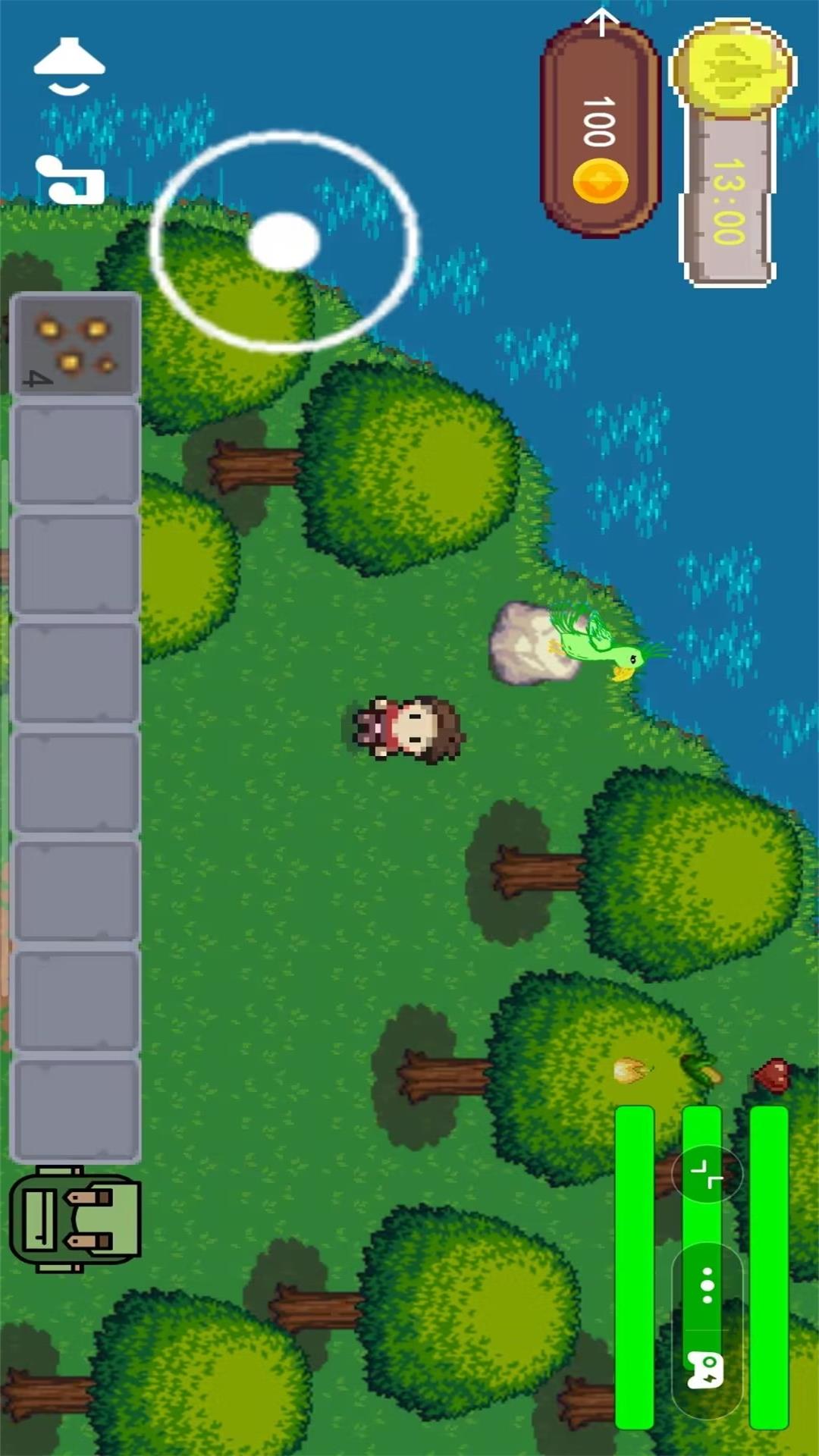Open the three-dot overlay menu
Viewport: 819px width, 1456px height.
click(x=707, y=1285)
